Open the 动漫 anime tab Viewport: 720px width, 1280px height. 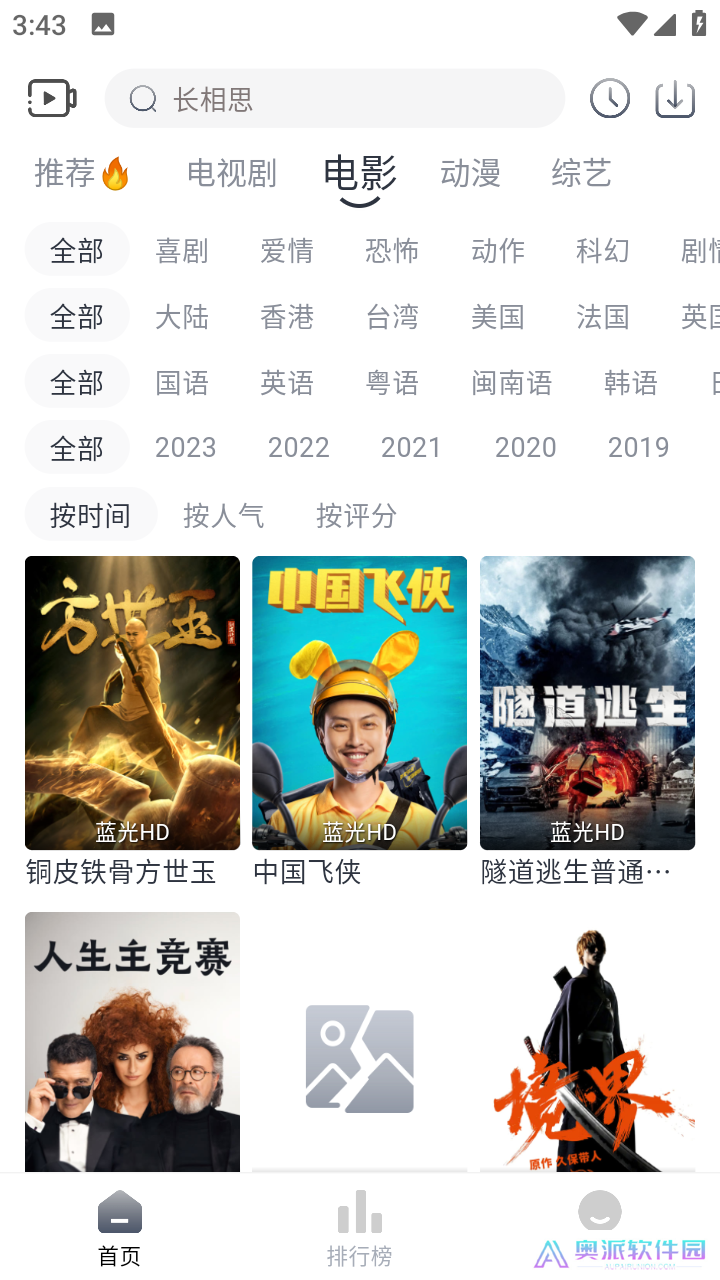[x=470, y=172]
